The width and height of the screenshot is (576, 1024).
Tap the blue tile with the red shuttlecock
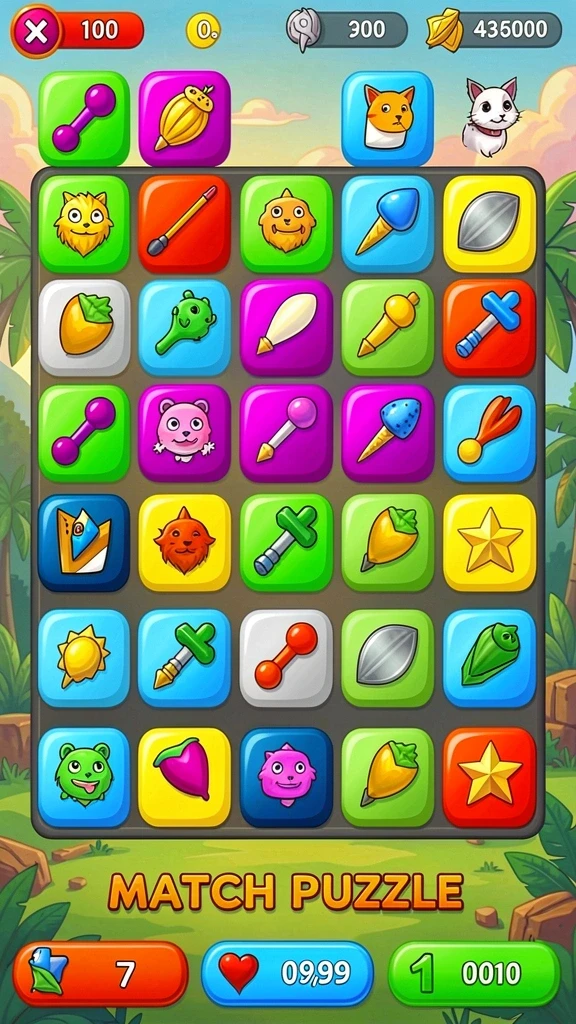pos(489,433)
